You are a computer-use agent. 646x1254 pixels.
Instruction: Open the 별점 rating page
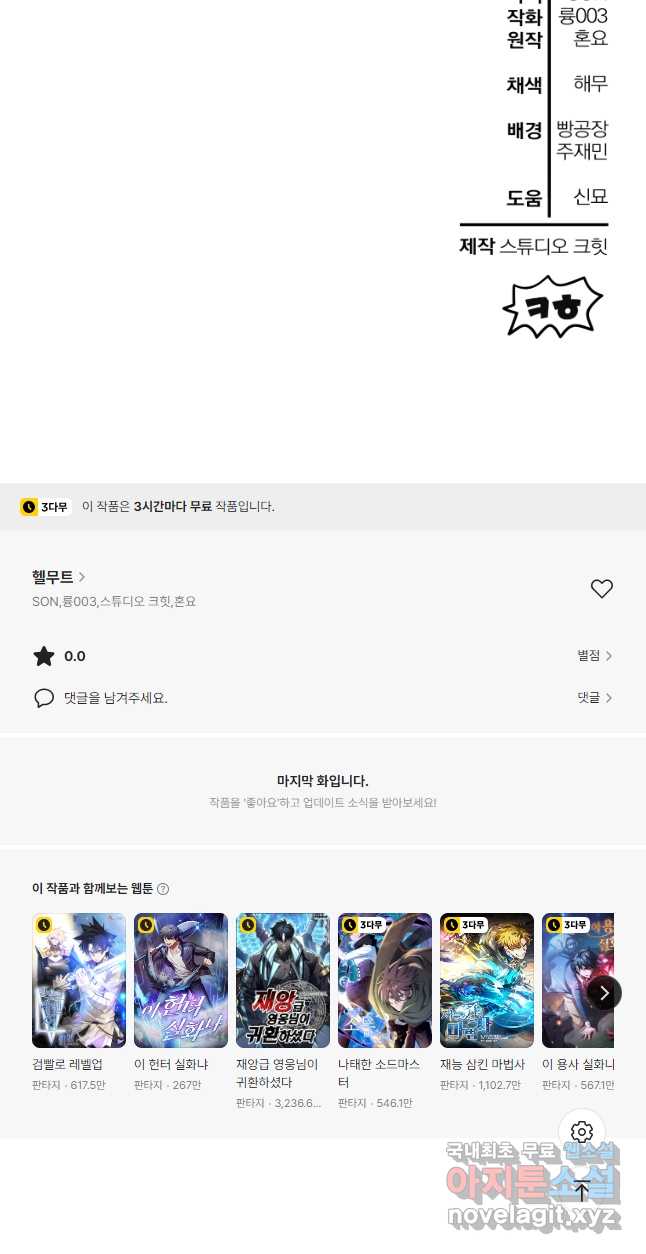[594, 656]
